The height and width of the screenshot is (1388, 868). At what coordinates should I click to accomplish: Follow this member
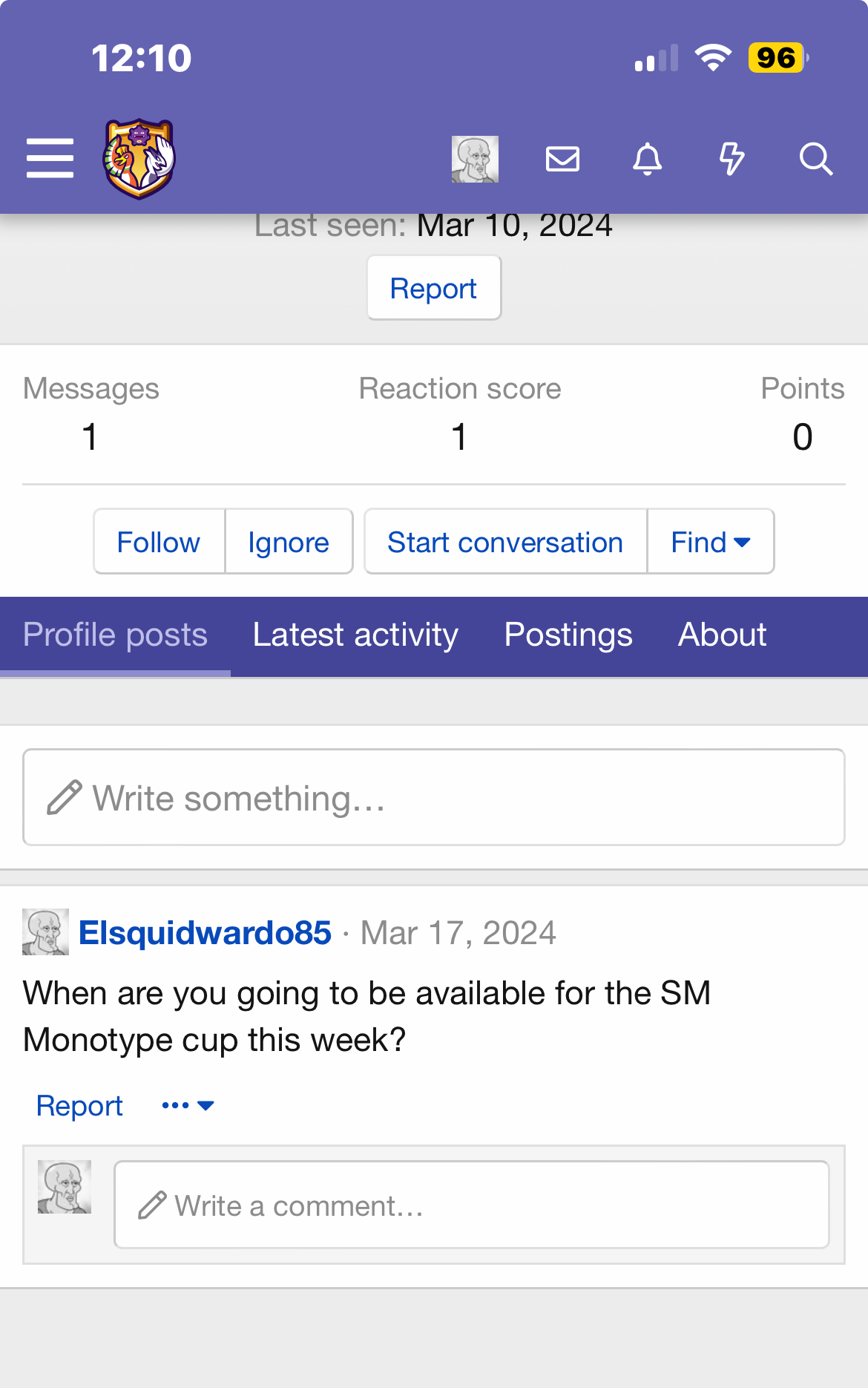click(x=159, y=542)
